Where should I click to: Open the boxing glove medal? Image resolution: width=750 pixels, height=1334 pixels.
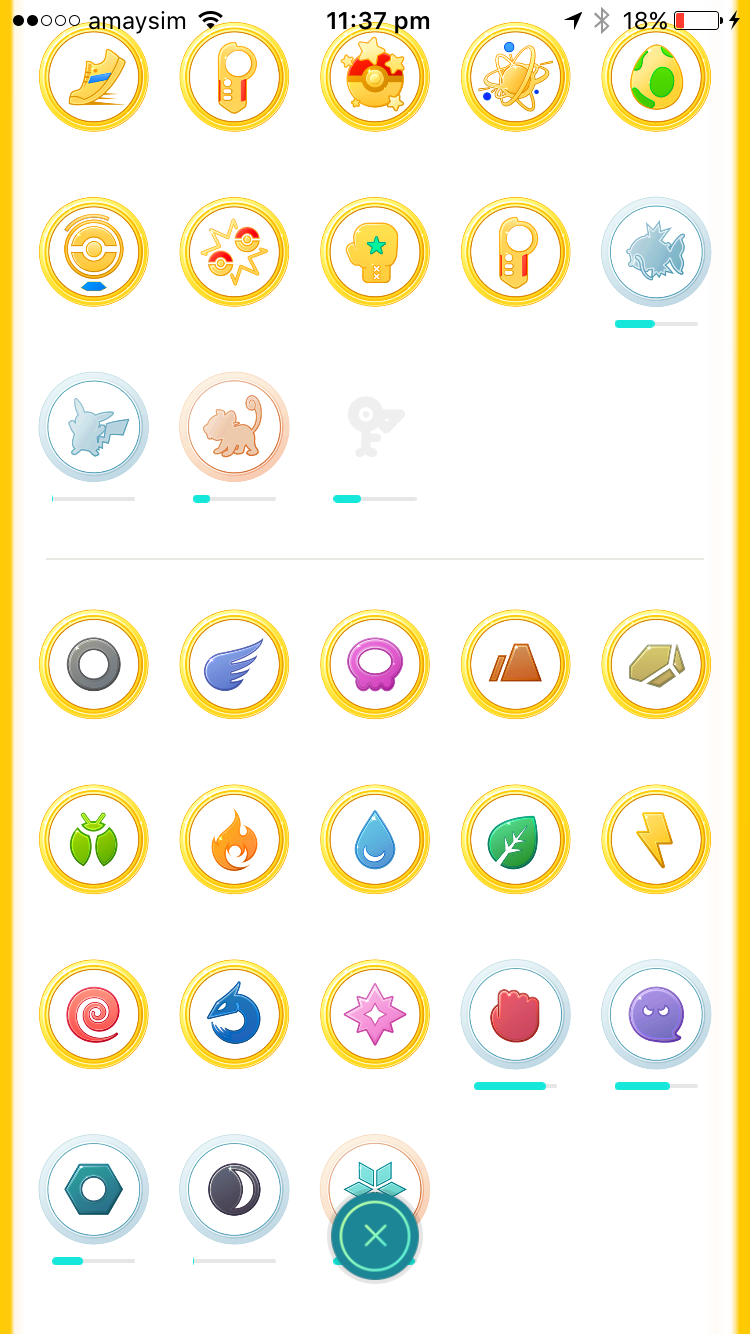[x=375, y=252]
